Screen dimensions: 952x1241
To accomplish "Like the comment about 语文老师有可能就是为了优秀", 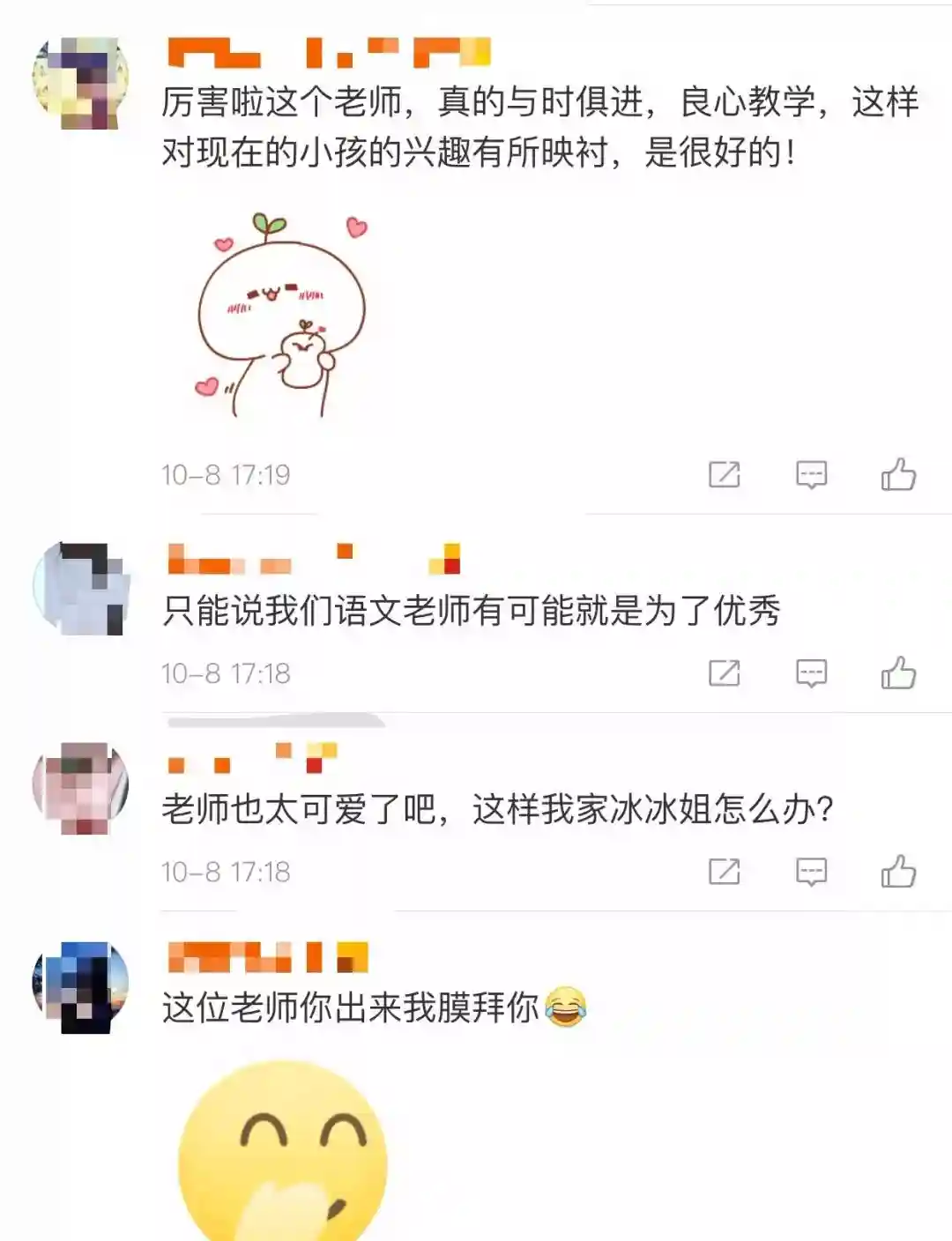I will point(898,673).
